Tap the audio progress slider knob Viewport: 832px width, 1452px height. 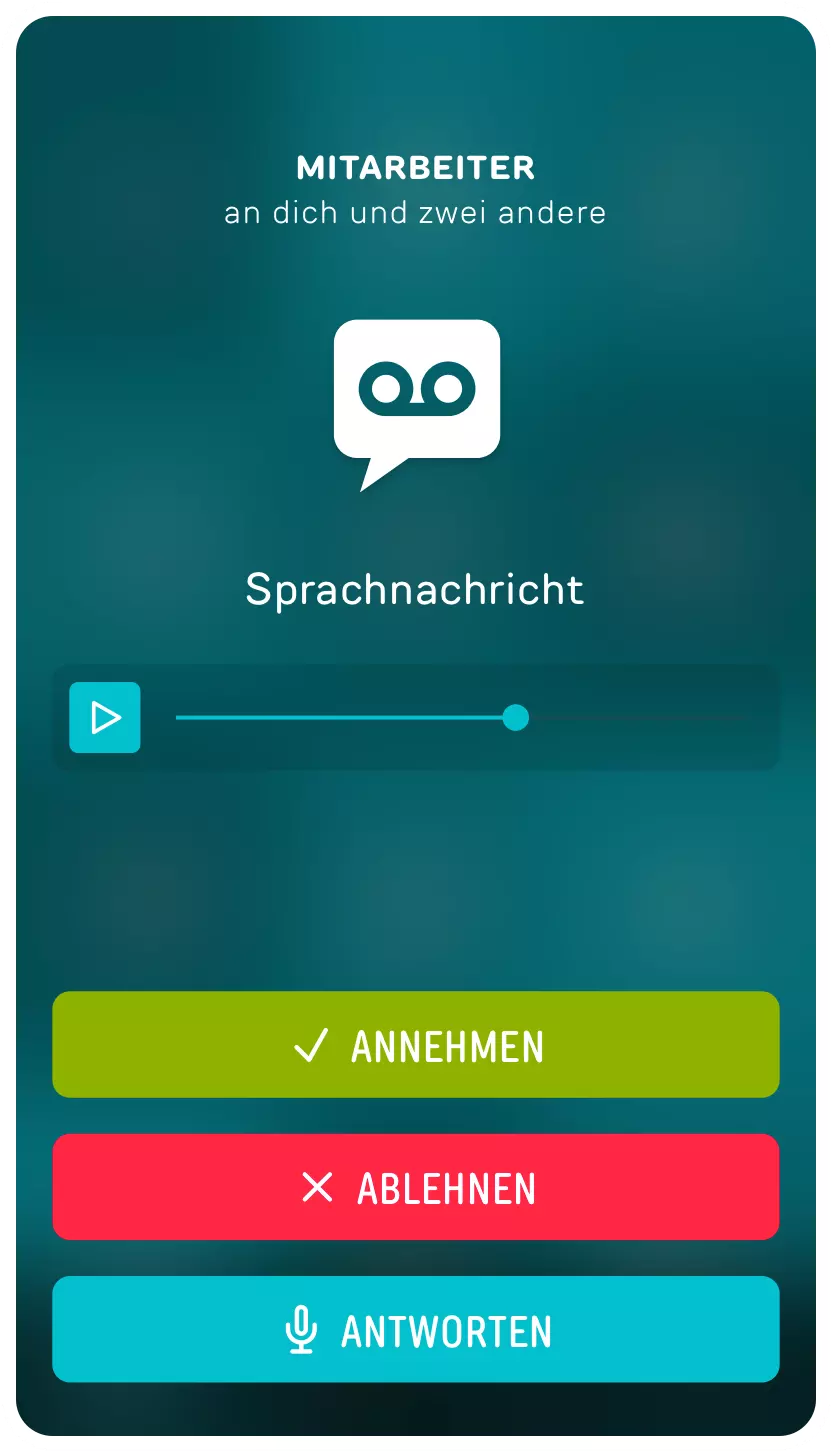click(x=515, y=717)
